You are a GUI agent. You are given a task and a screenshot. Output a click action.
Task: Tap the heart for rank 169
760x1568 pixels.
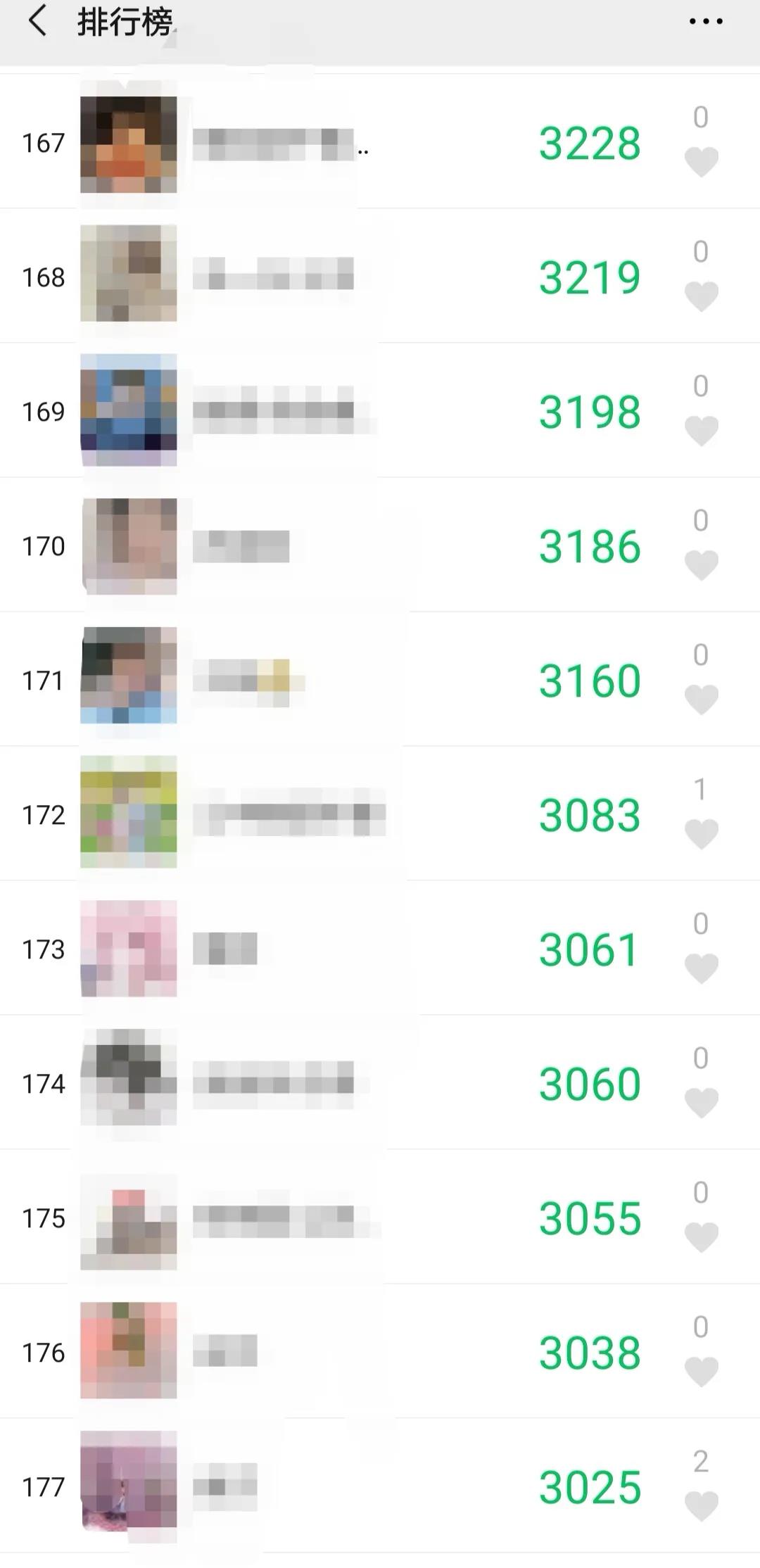(x=701, y=431)
